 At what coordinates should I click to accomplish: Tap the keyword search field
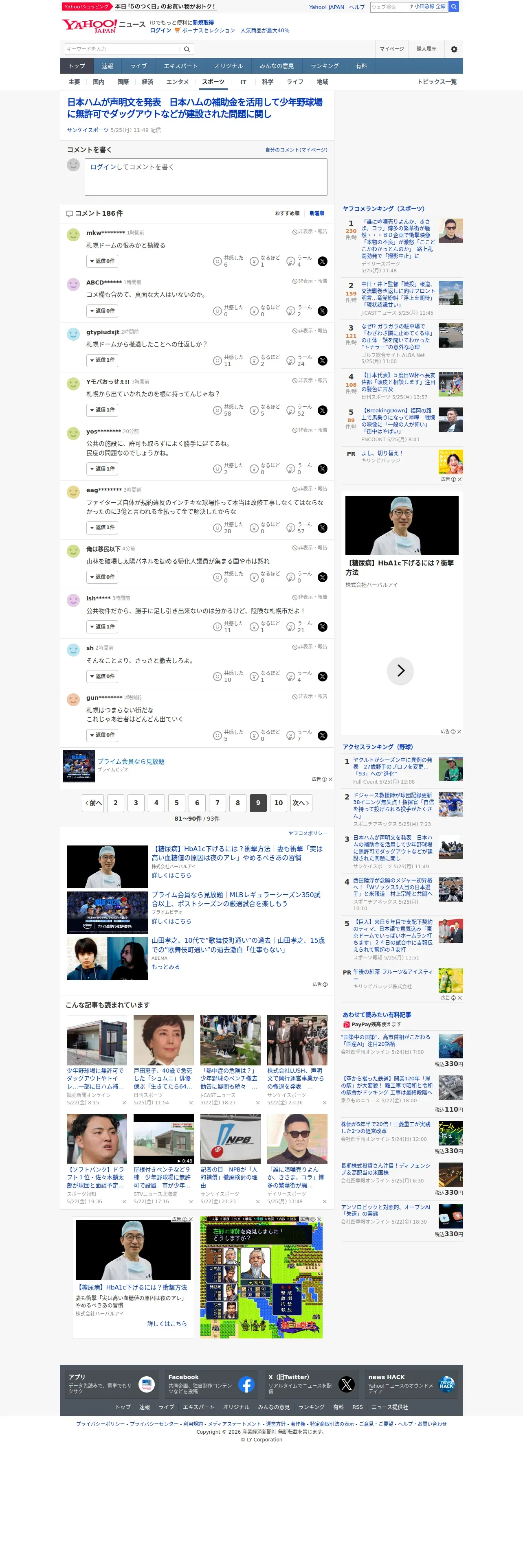122,49
